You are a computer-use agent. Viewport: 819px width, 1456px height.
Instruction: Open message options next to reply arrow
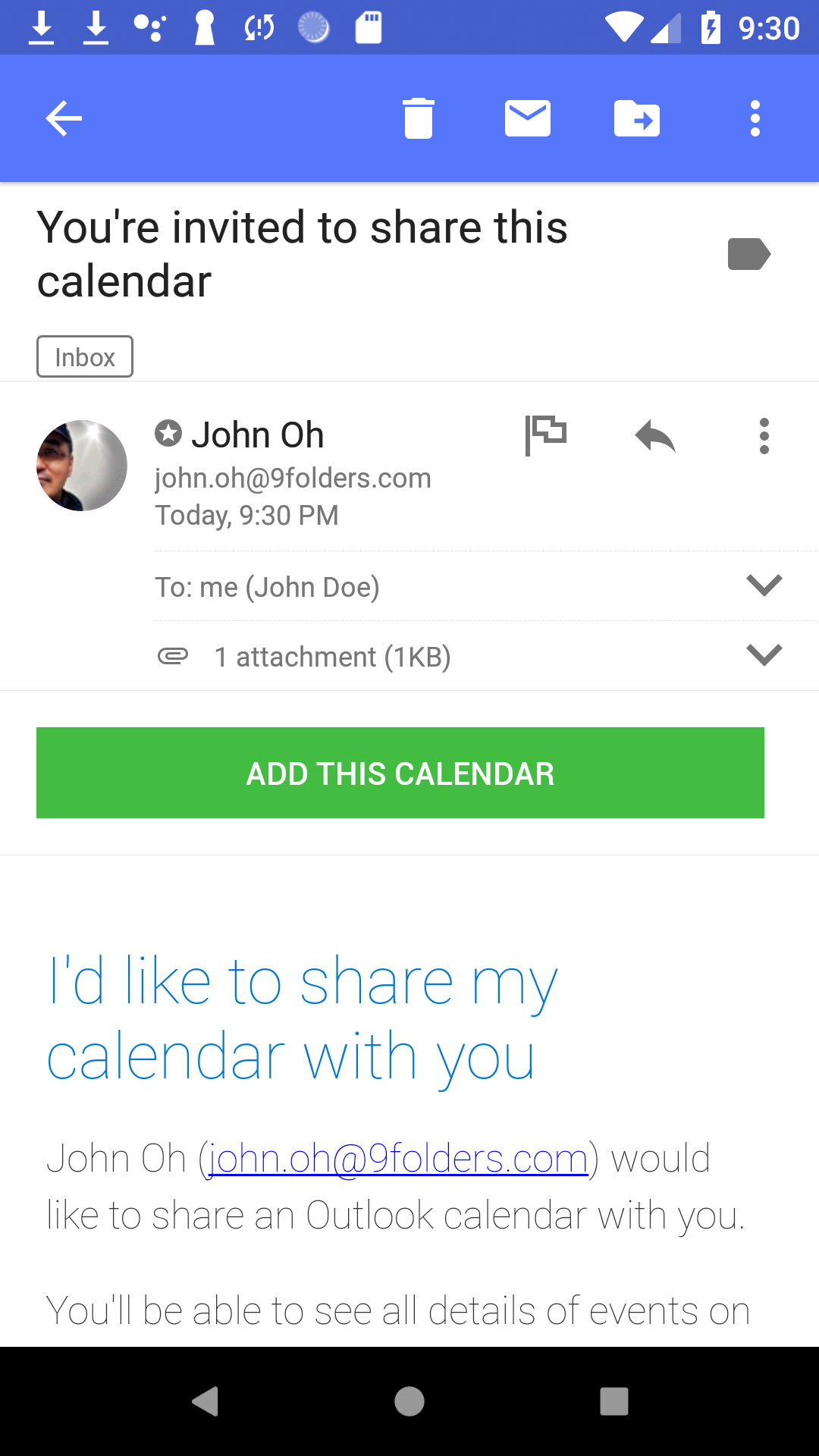[764, 436]
